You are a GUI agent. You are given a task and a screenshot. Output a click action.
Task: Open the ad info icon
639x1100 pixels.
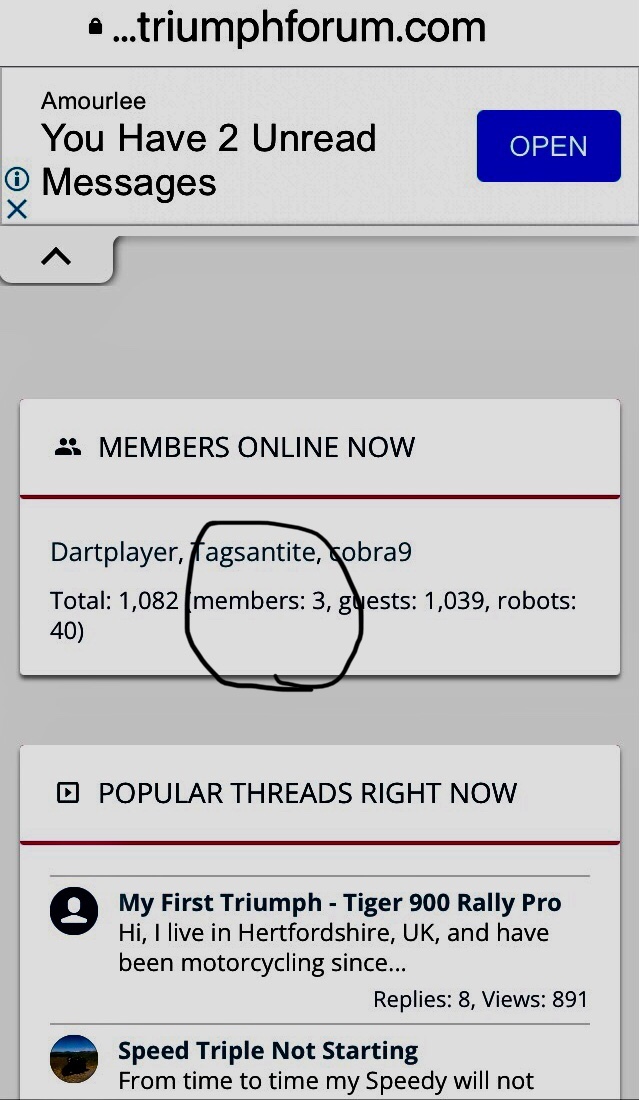point(17,179)
